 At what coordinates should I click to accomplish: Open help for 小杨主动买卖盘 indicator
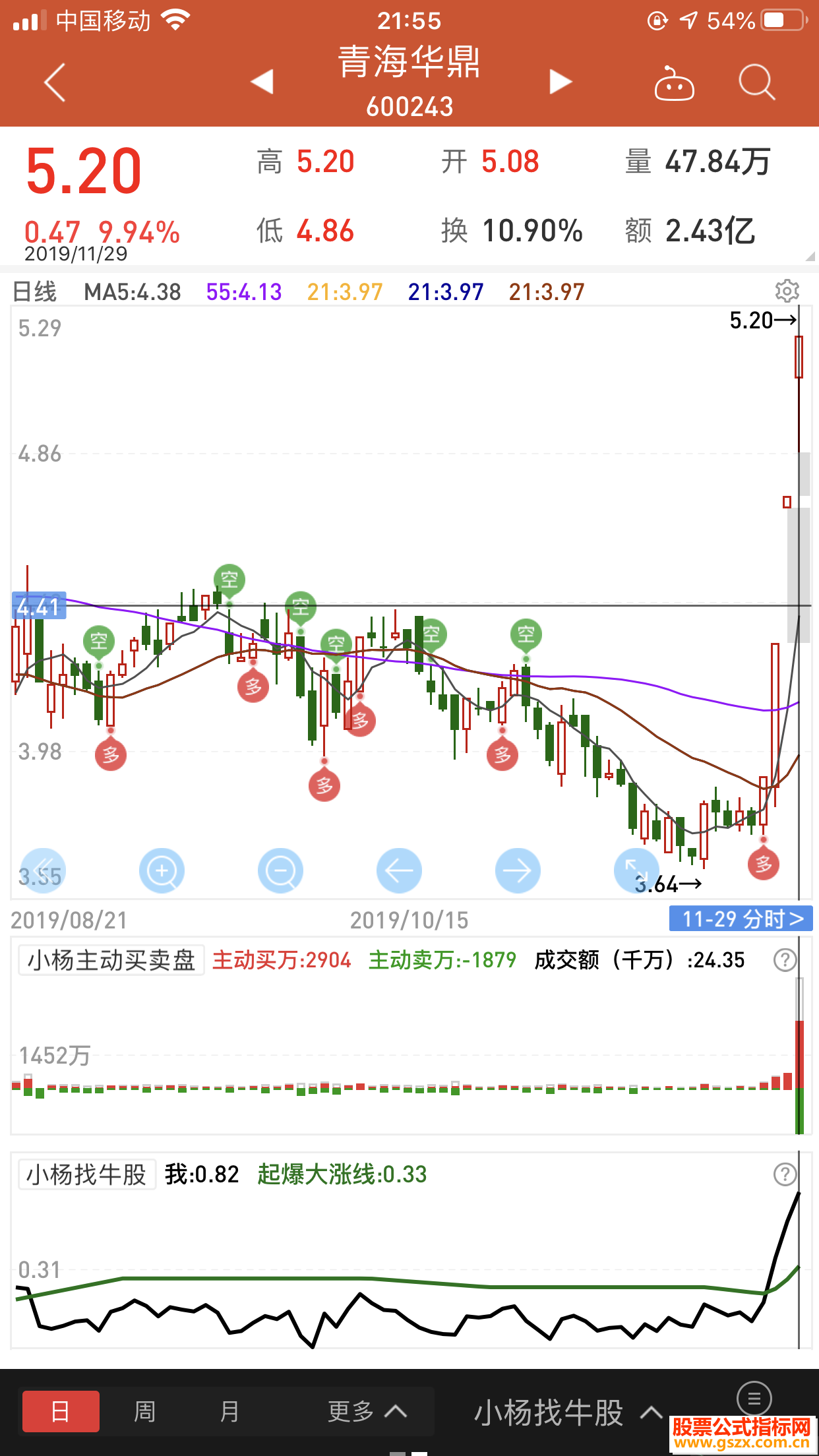tap(785, 960)
